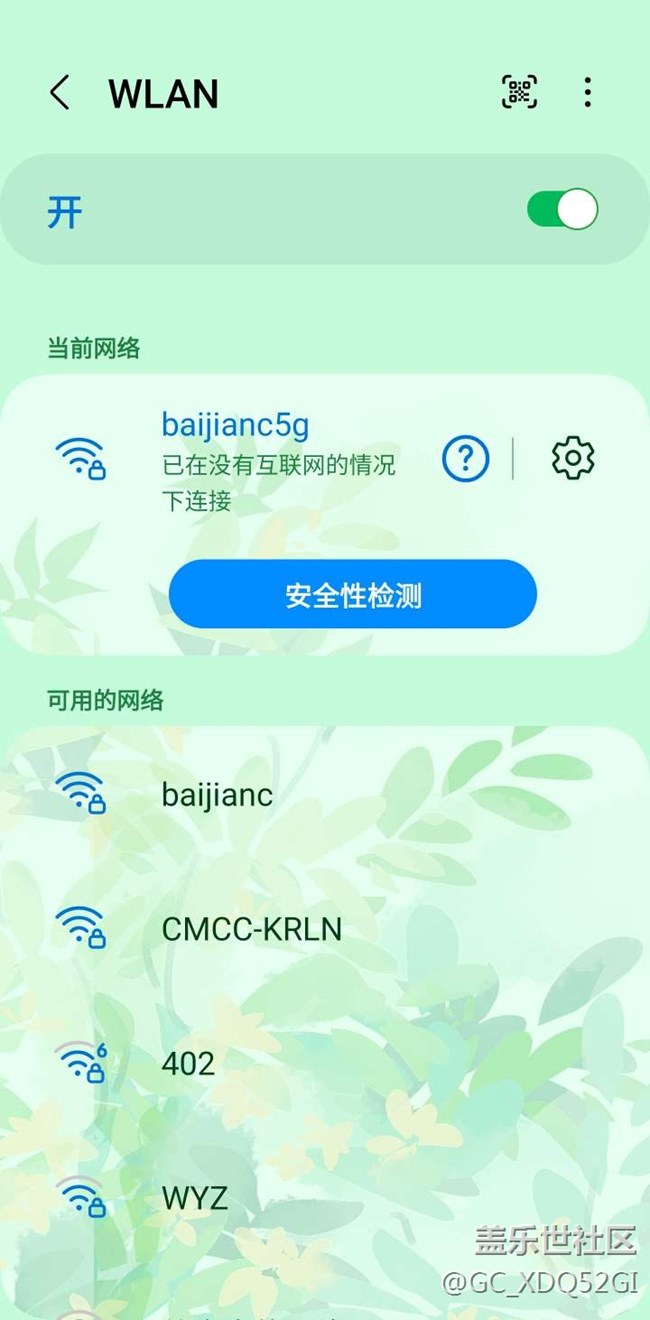This screenshot has width=650, height=1320.
Task: Turn off the WLAN switch
Action: coord(562,210)
